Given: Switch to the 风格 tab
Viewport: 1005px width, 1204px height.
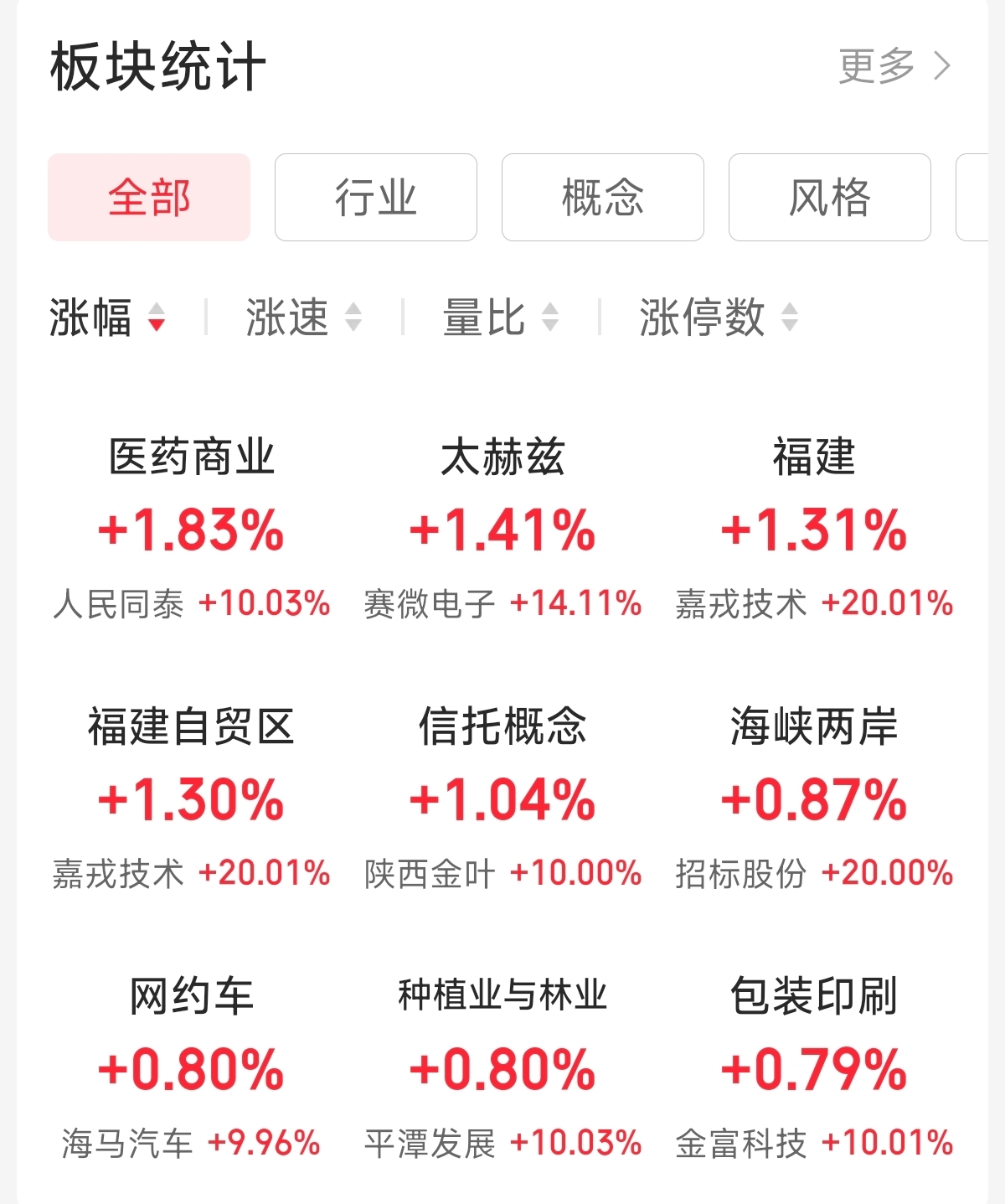Looking at the screenshot, I should [830, 197].
